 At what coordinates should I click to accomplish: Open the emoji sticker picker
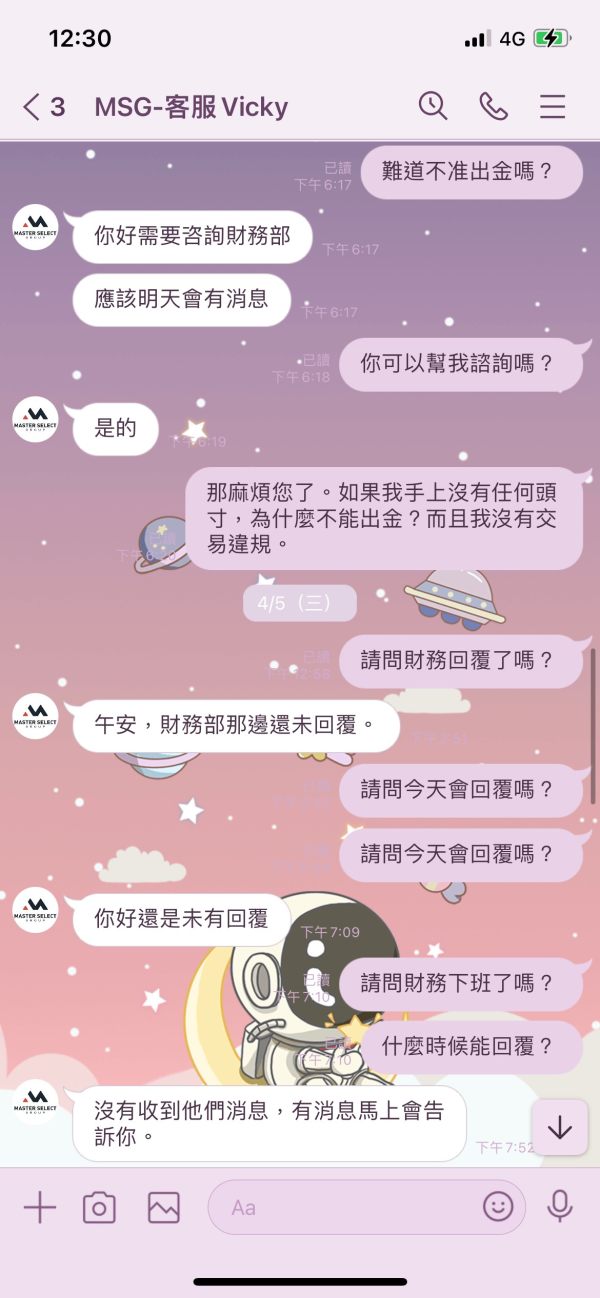tap(498, 1207)
